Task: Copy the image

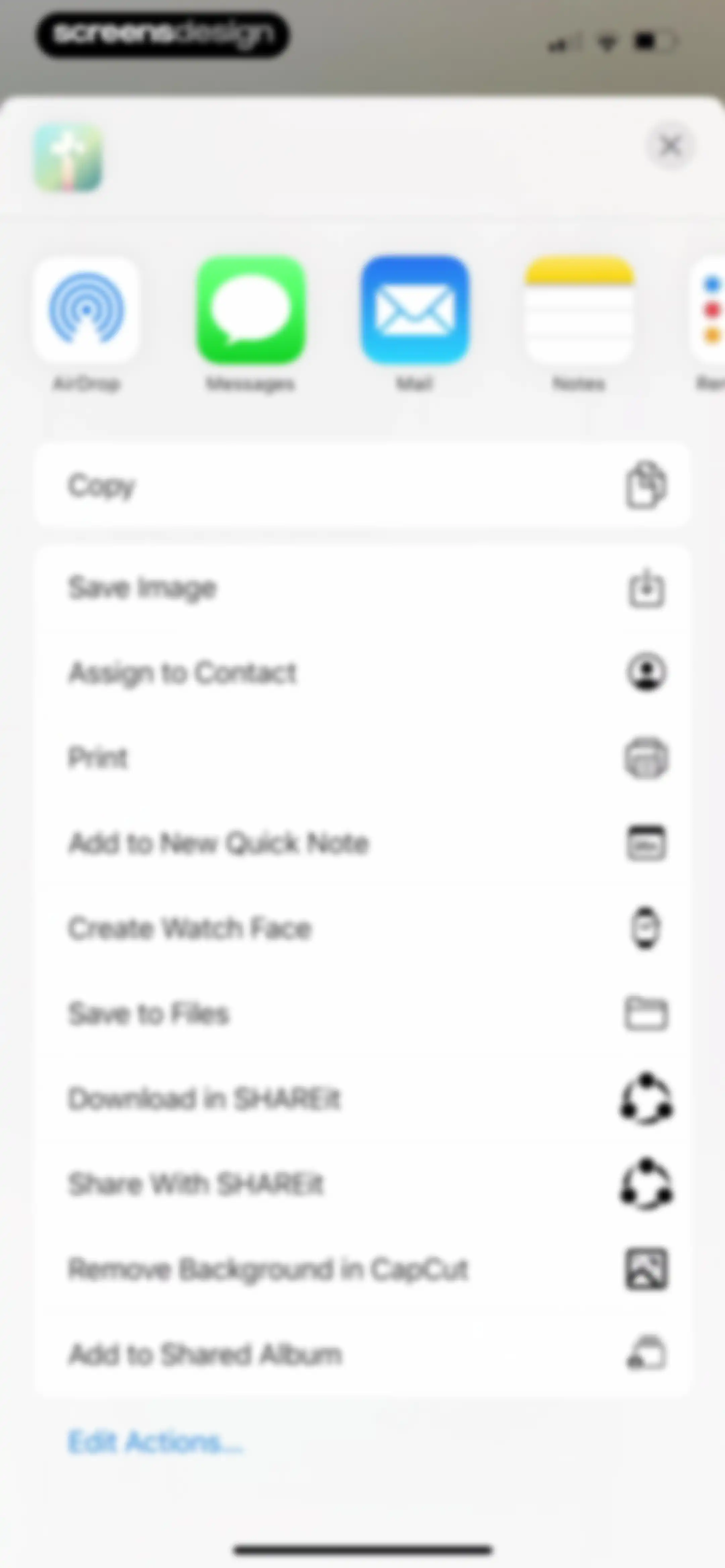Action: point(362,485)
